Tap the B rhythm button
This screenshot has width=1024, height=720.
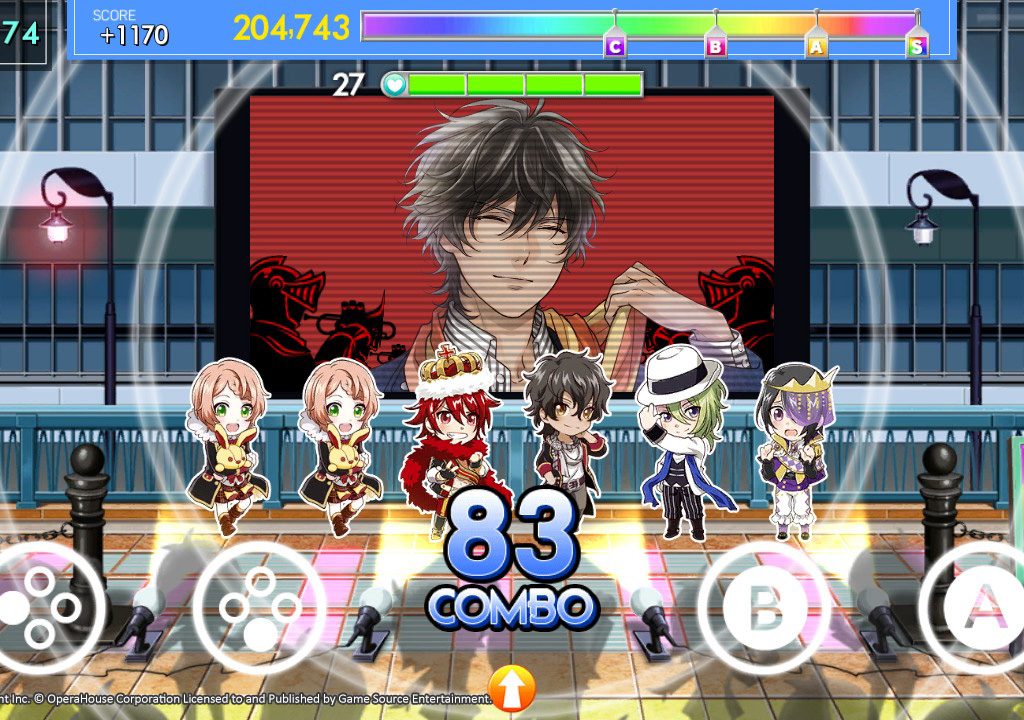[x=764, y=607]
